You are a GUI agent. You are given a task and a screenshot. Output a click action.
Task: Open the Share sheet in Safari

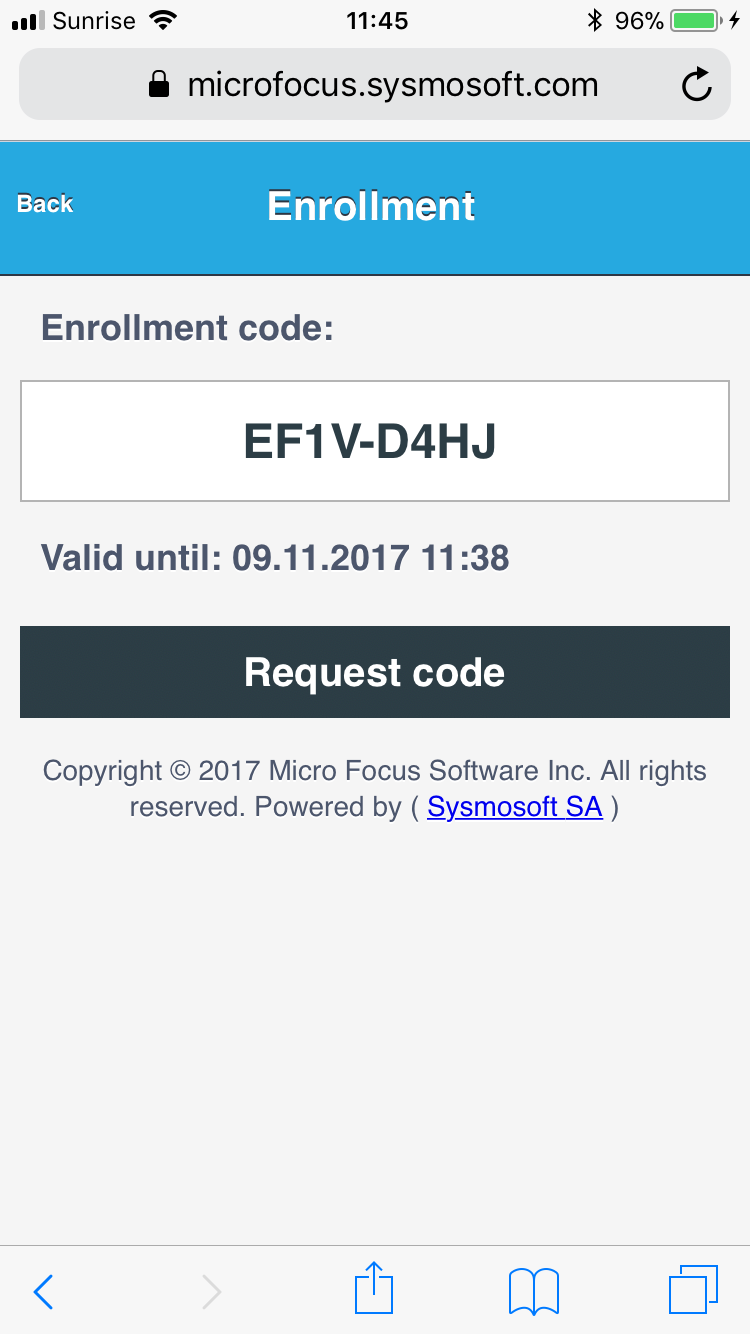tap(373, 1290)
